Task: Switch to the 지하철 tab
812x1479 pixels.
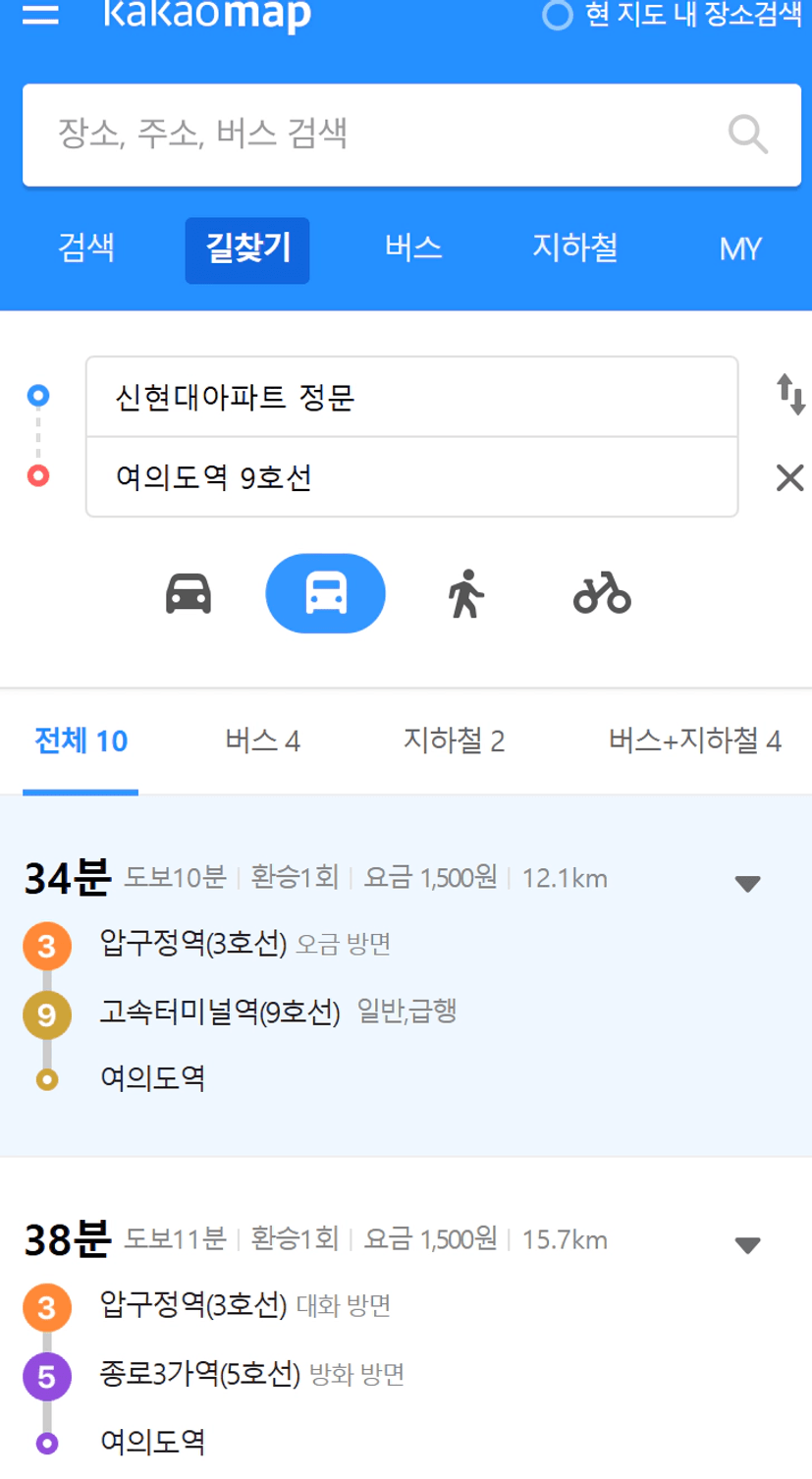Action: [x=575, y=248]
